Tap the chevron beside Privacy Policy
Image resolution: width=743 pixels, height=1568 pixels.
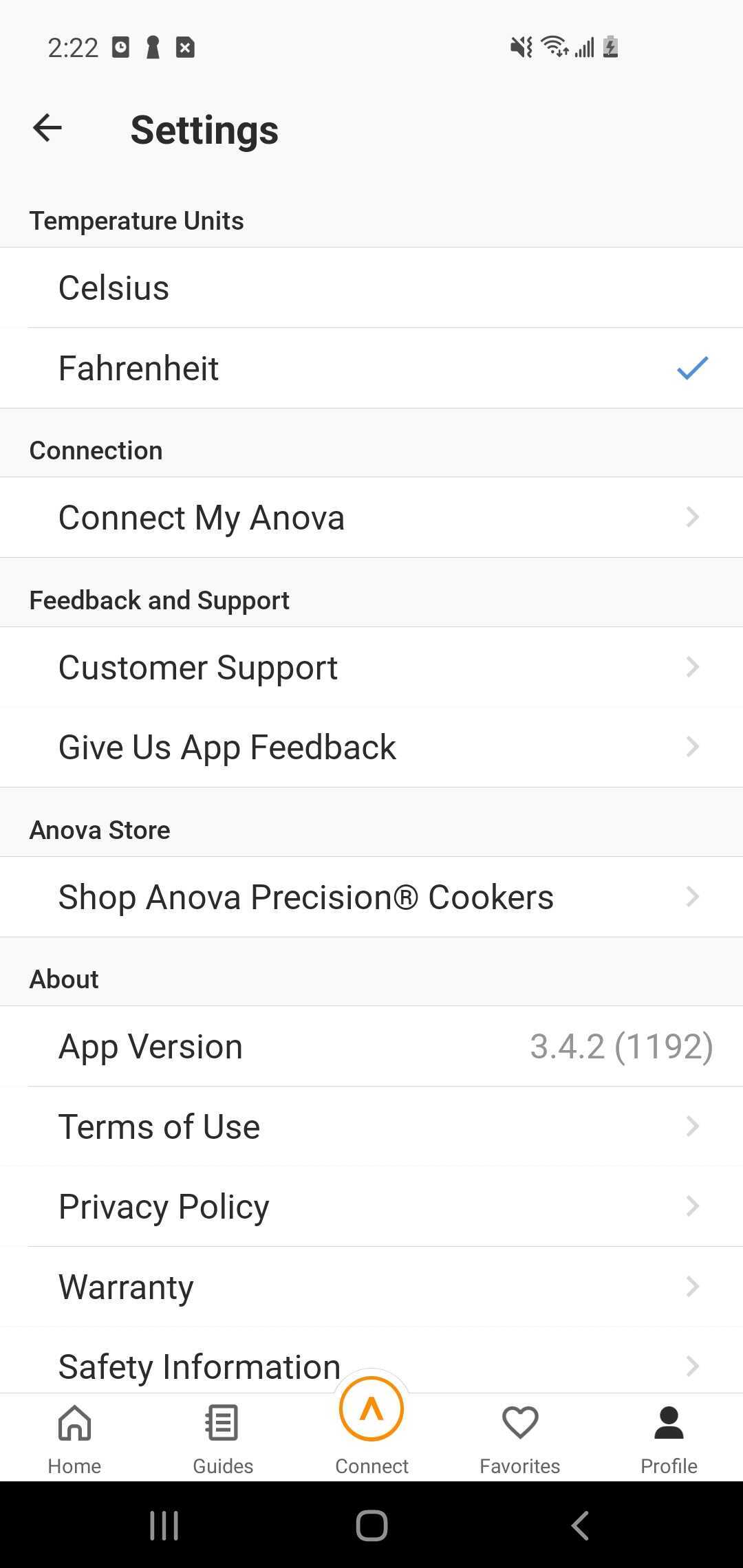point(692,1206)
